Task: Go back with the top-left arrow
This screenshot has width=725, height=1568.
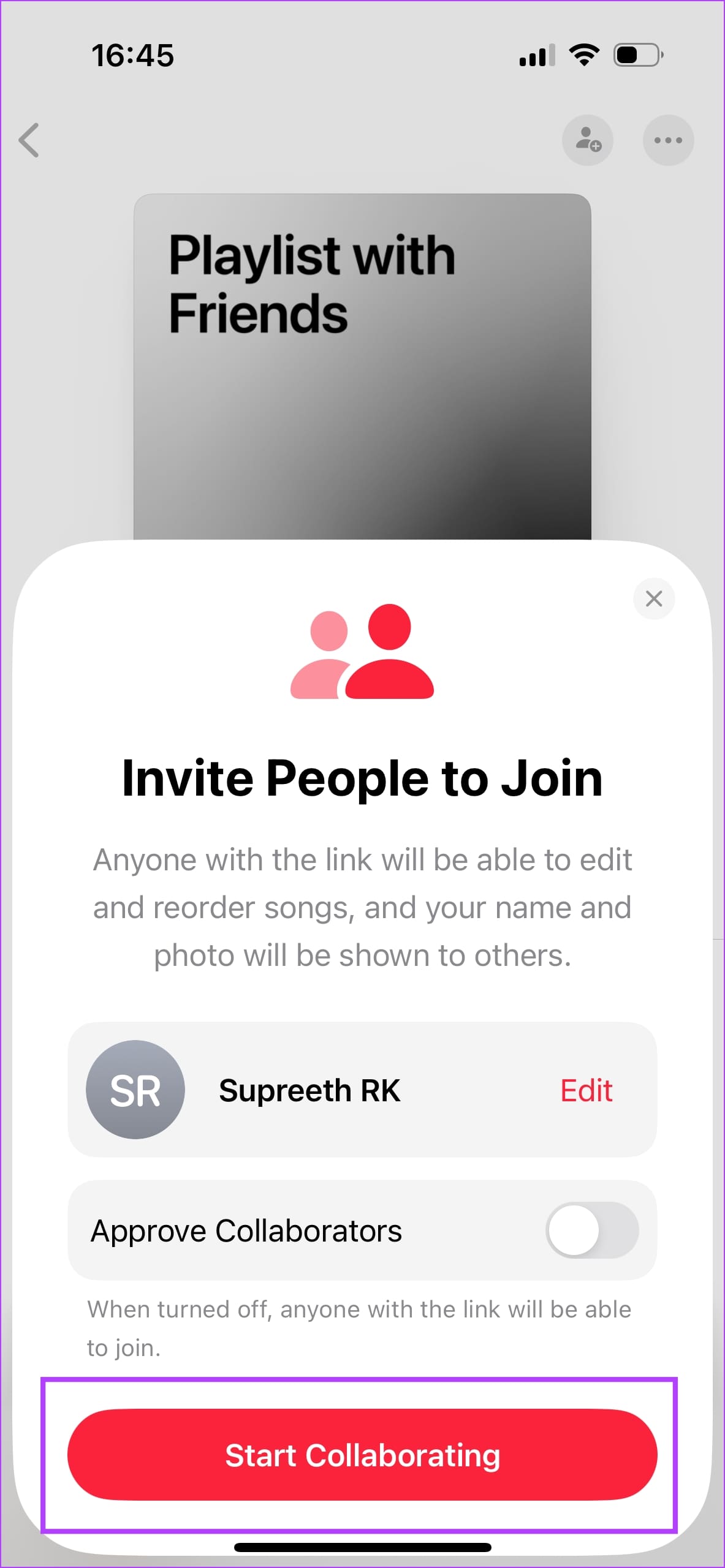Action: coord(29,140)
